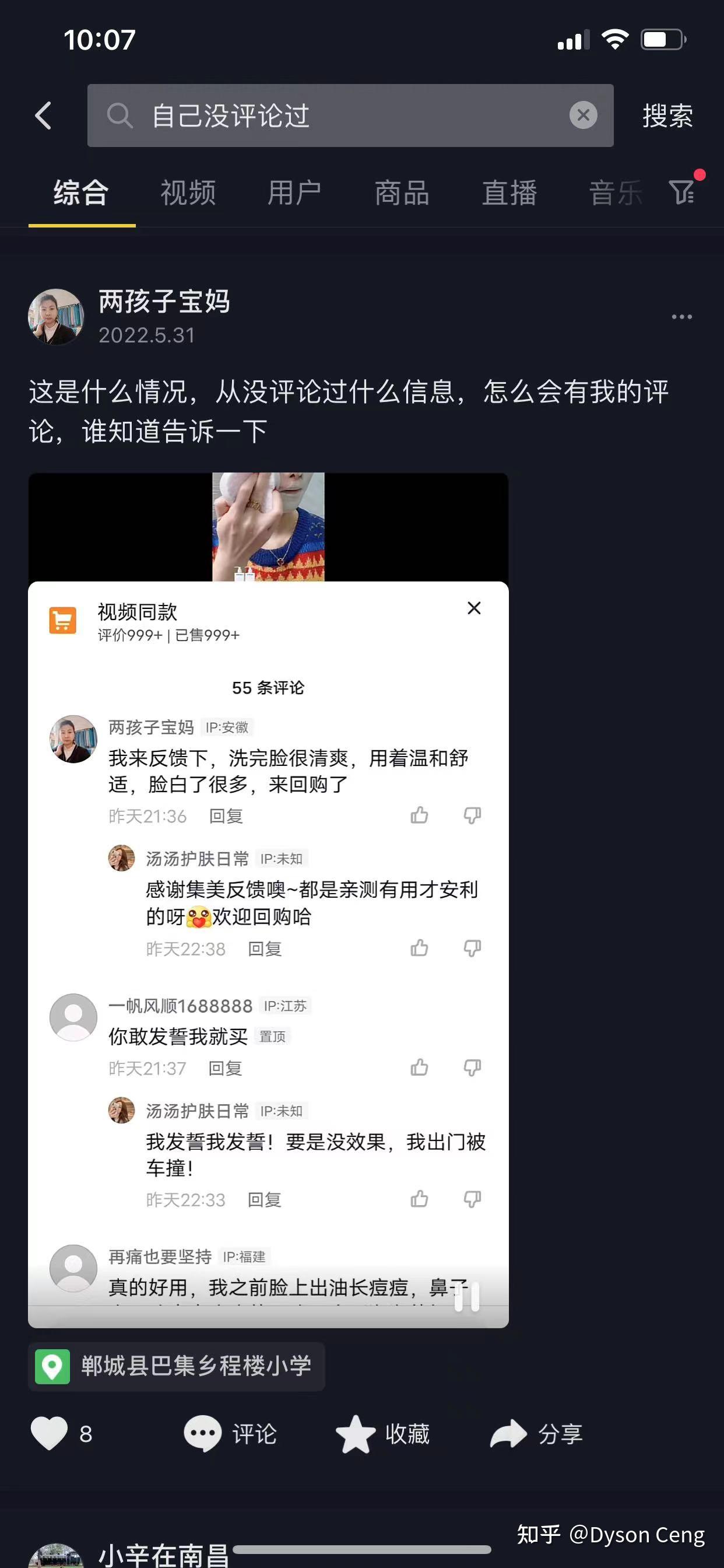Tap the 搜索 button
The height and width of the screenshot is (1568, 724).
coord(667,116)
